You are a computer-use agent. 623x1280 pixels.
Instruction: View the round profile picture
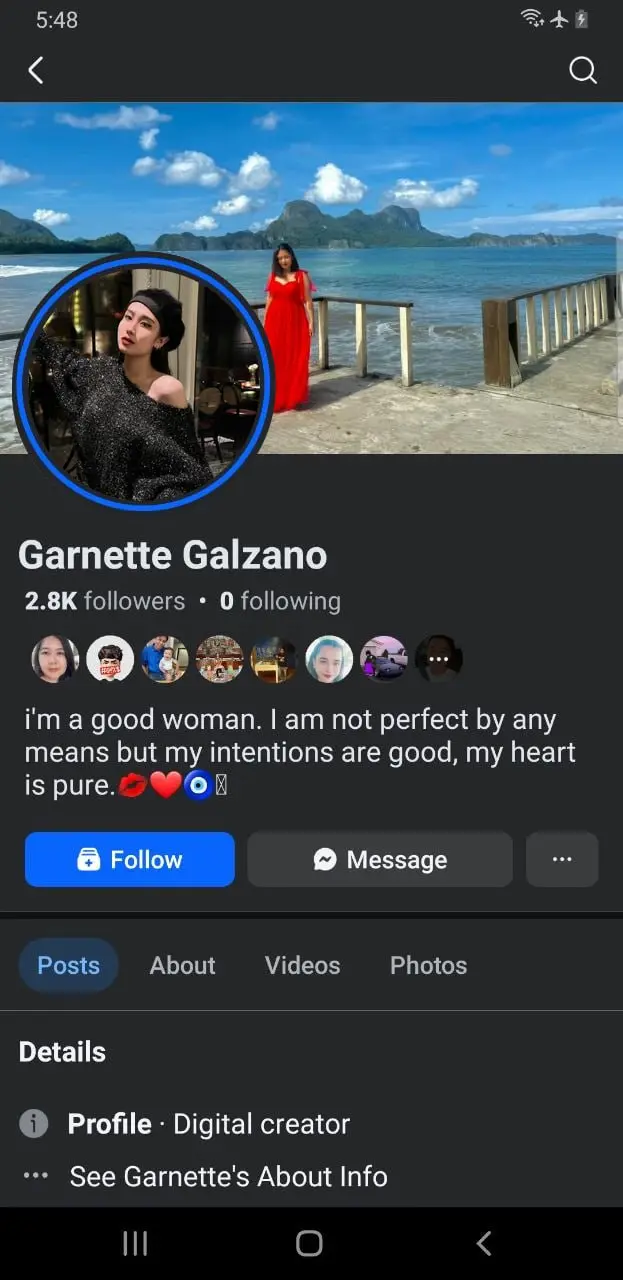click(x=143, y=380)
